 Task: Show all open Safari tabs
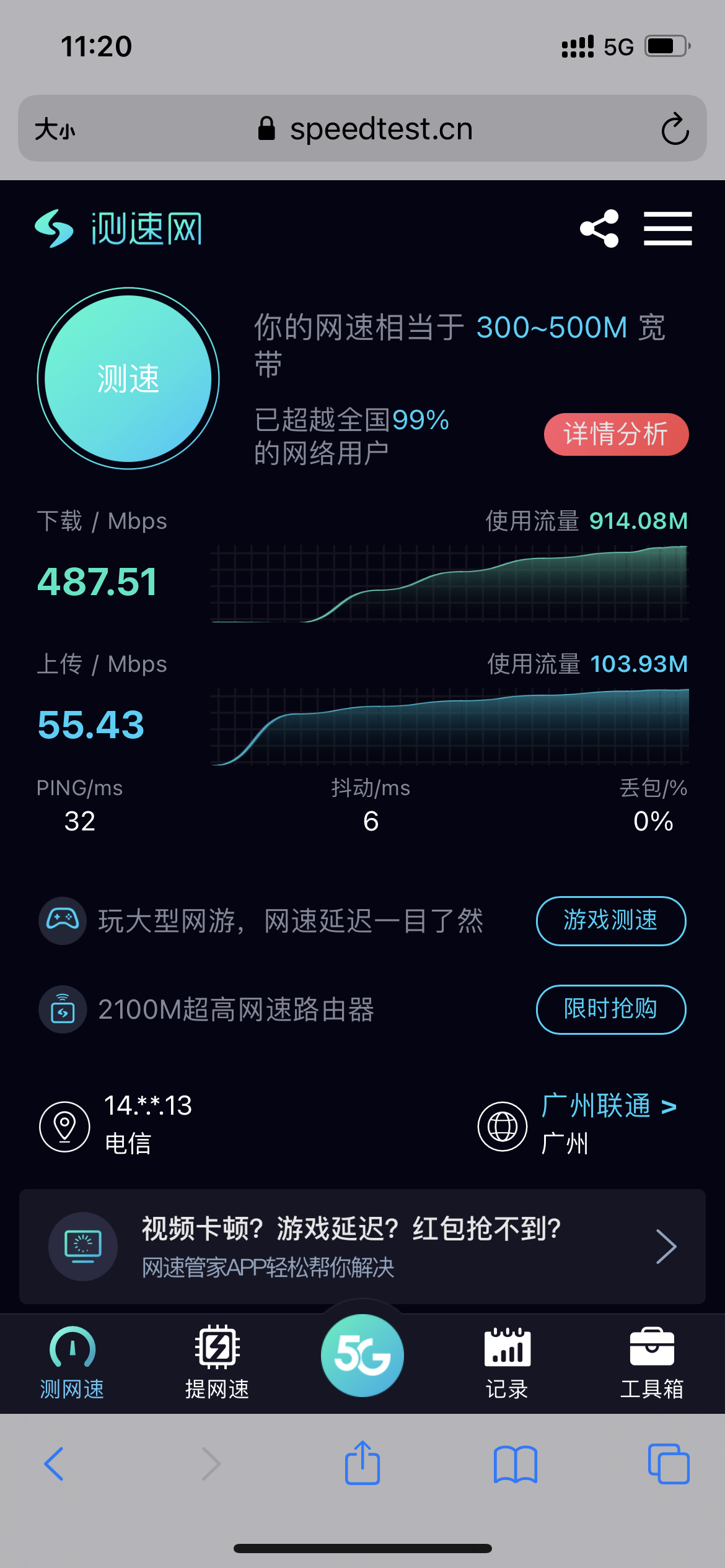tap(668, 1464)
